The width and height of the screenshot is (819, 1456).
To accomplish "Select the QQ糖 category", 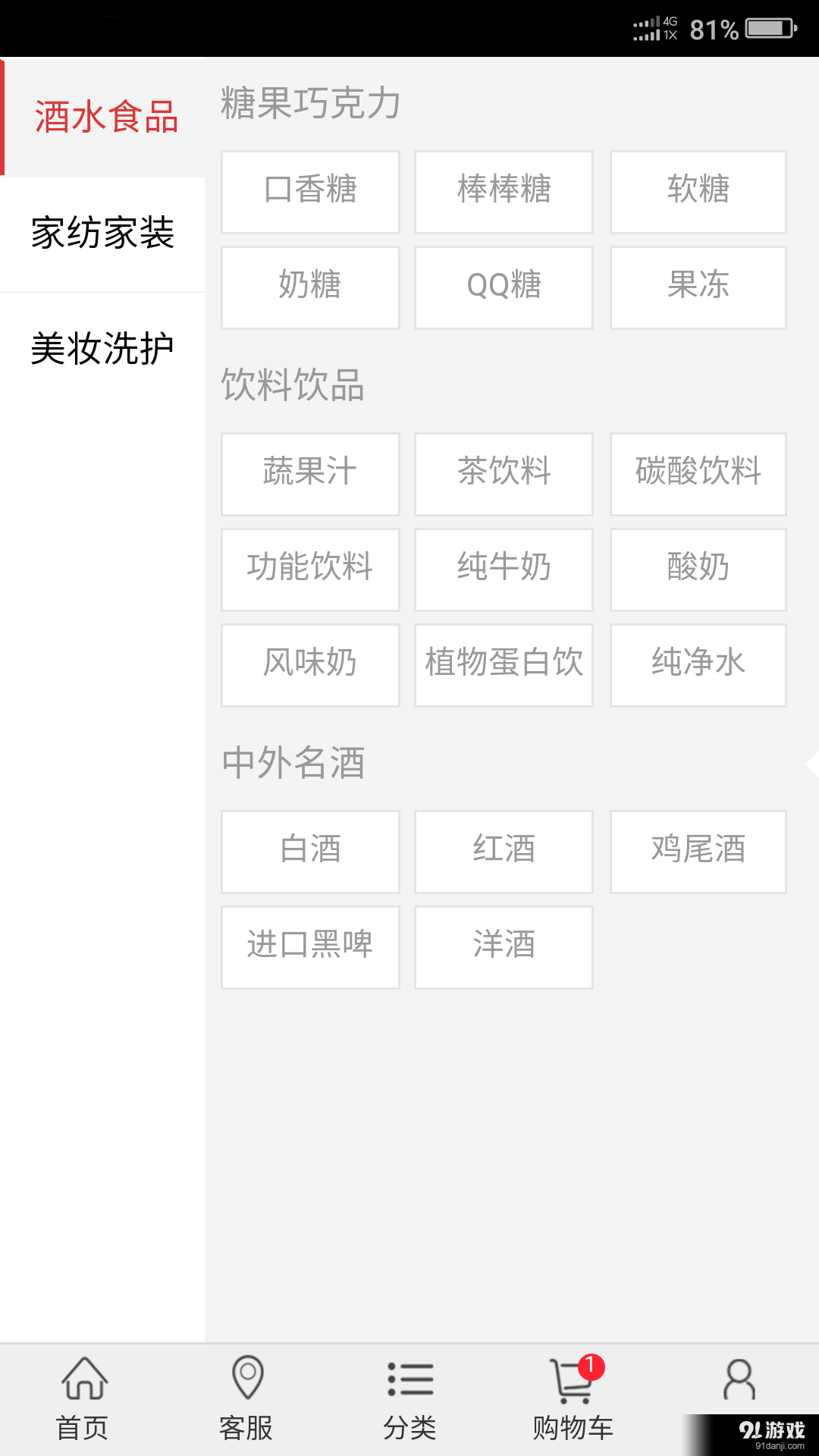I will [x=504, y=287].
